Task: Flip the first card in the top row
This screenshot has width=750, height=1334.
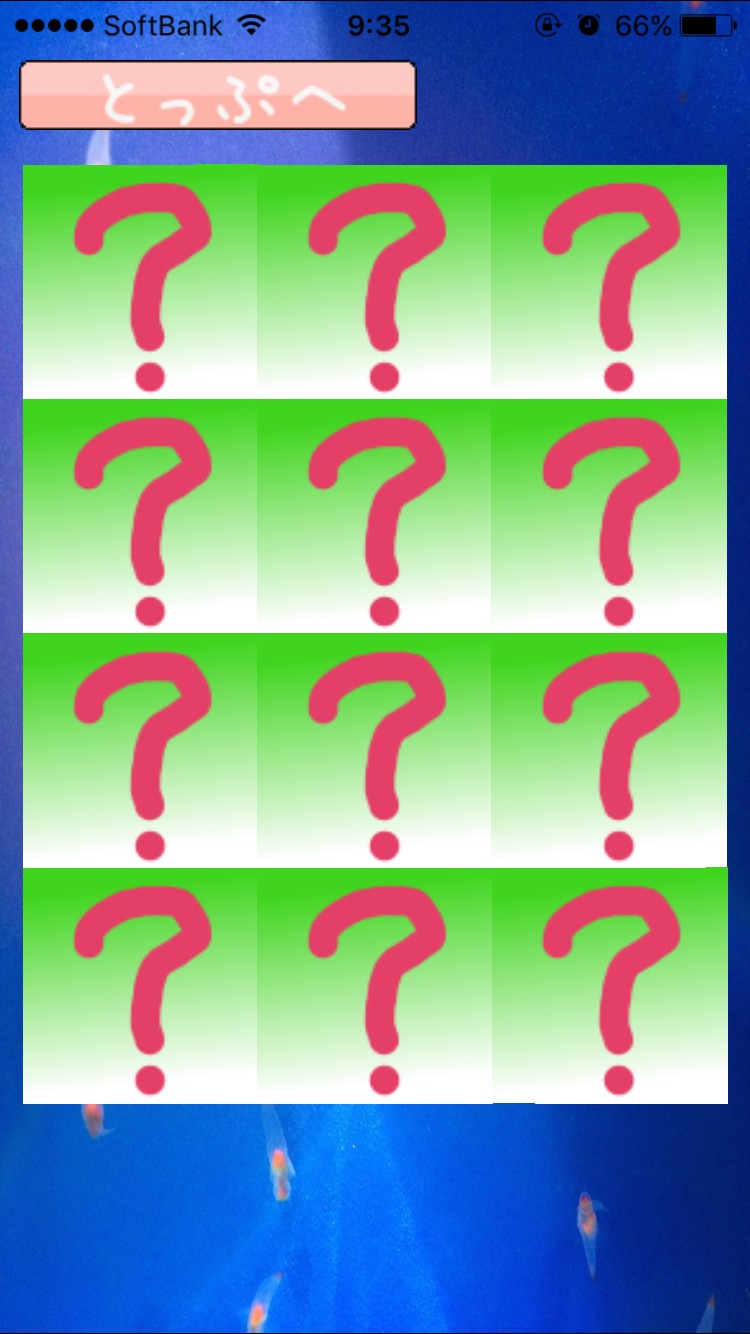Action: [140, 282]
